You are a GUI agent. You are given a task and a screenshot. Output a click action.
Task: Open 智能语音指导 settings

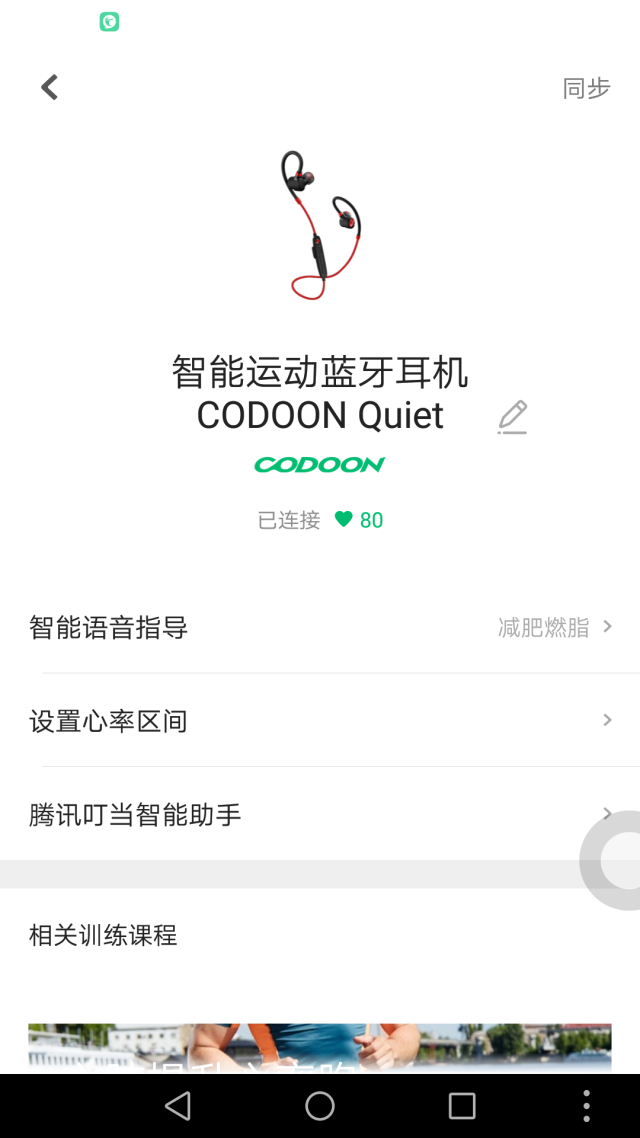coord(320,628)
